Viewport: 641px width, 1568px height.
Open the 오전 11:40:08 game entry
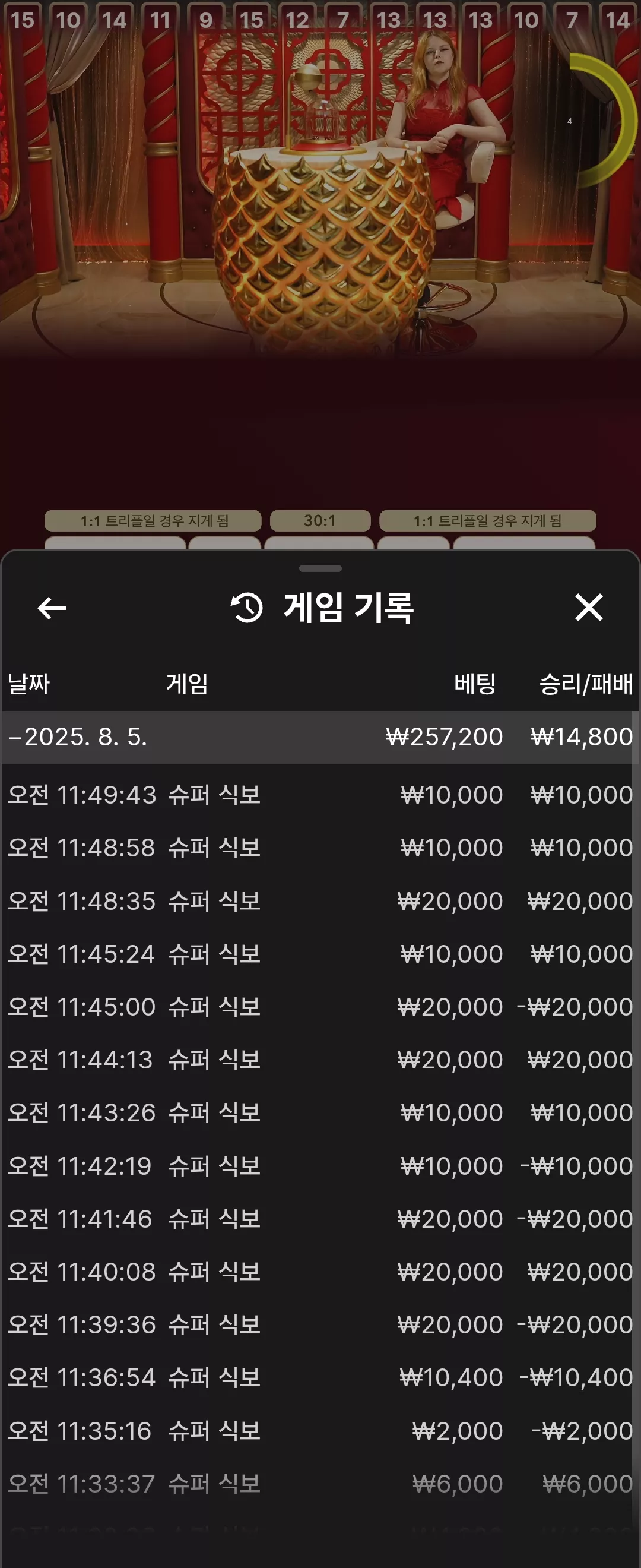320,1272
